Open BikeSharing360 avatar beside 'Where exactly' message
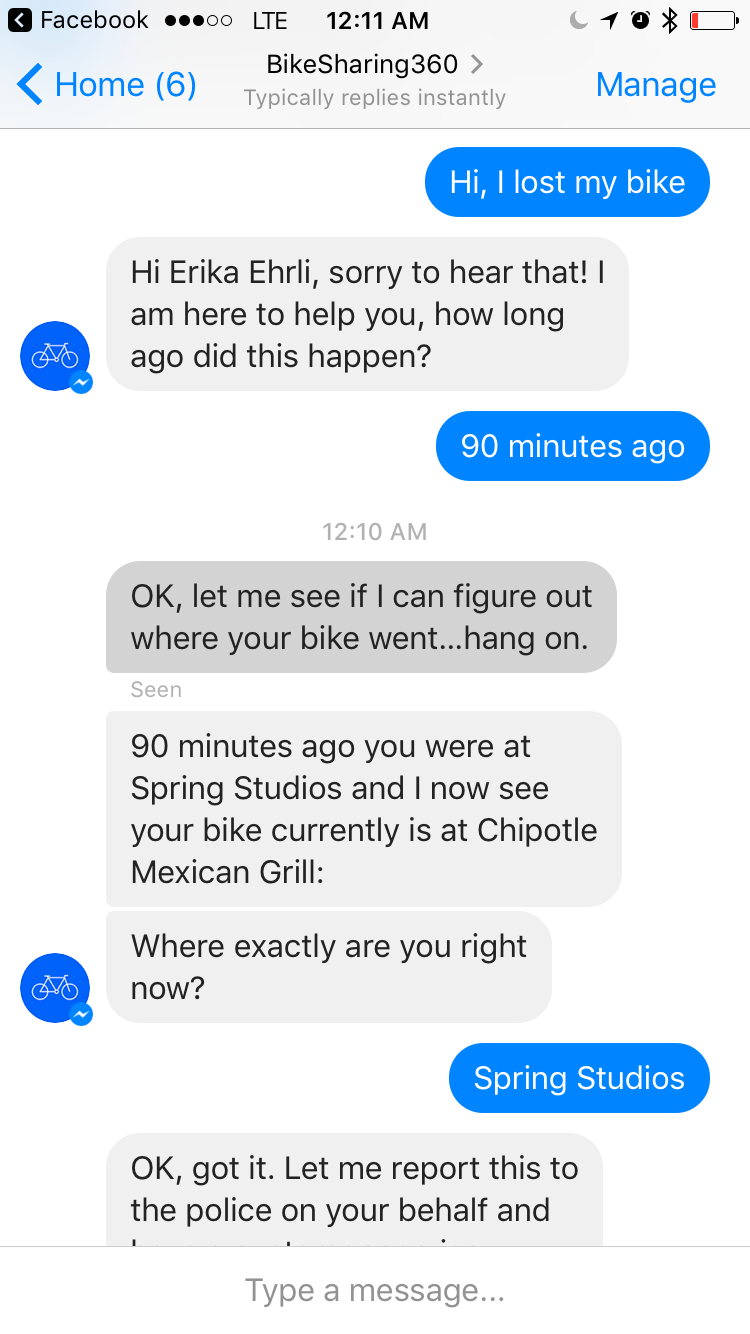750x1334 pixels. pos(55,988)
